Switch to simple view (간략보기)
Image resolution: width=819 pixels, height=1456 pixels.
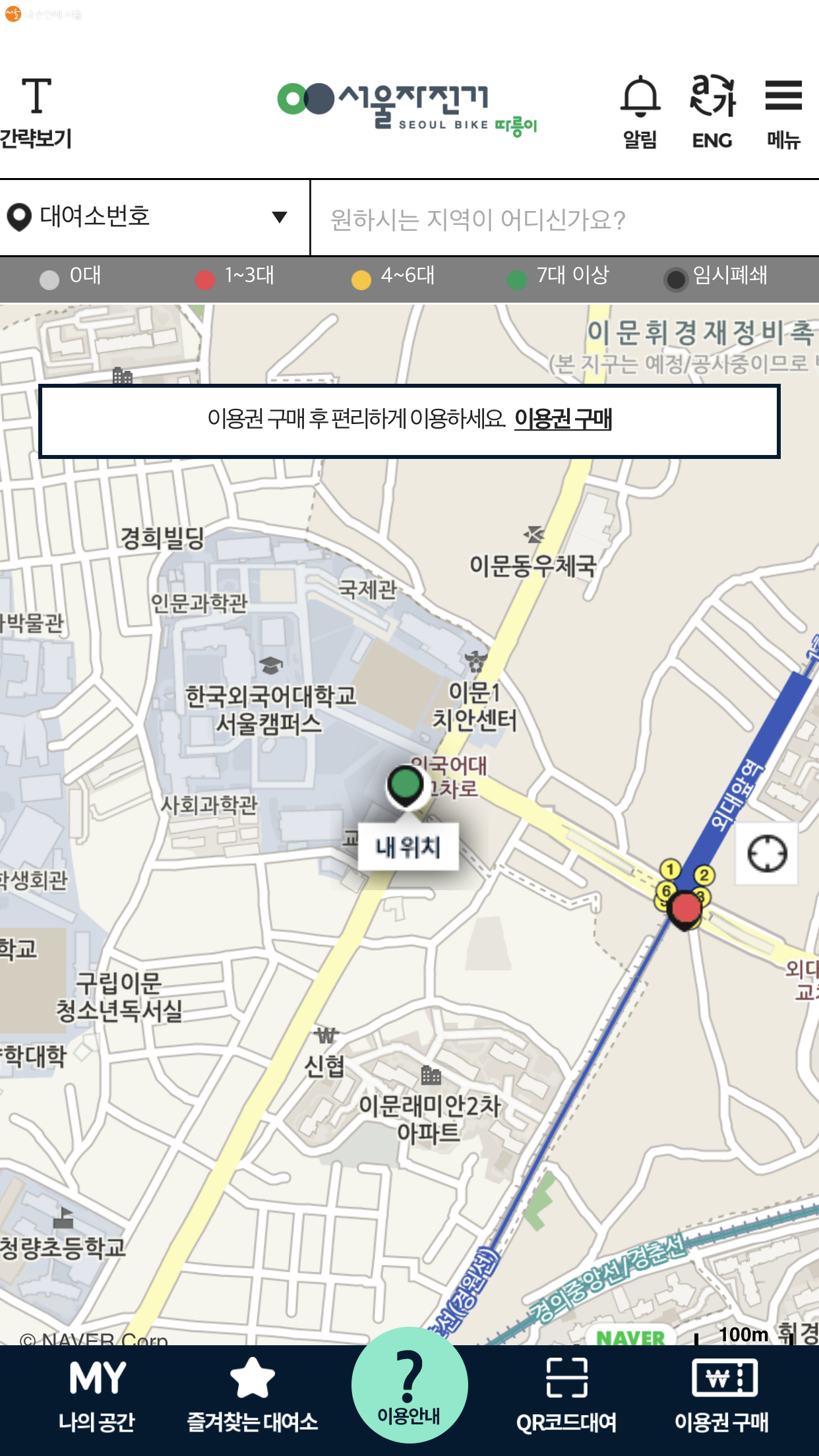(36, 112)
